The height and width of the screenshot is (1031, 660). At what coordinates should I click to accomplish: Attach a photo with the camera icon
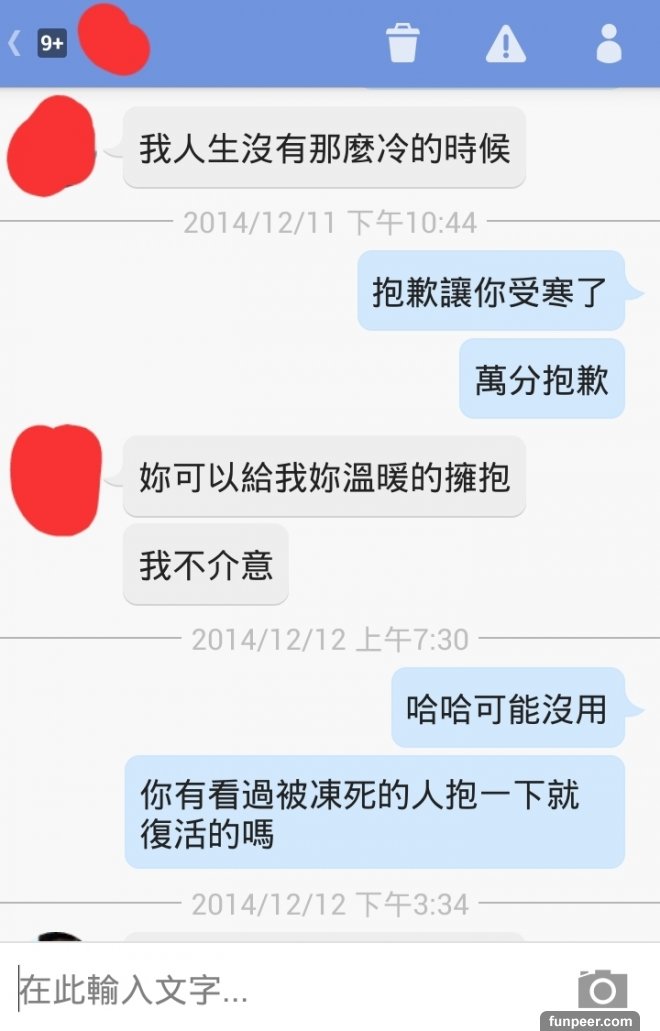pos(603,989)
